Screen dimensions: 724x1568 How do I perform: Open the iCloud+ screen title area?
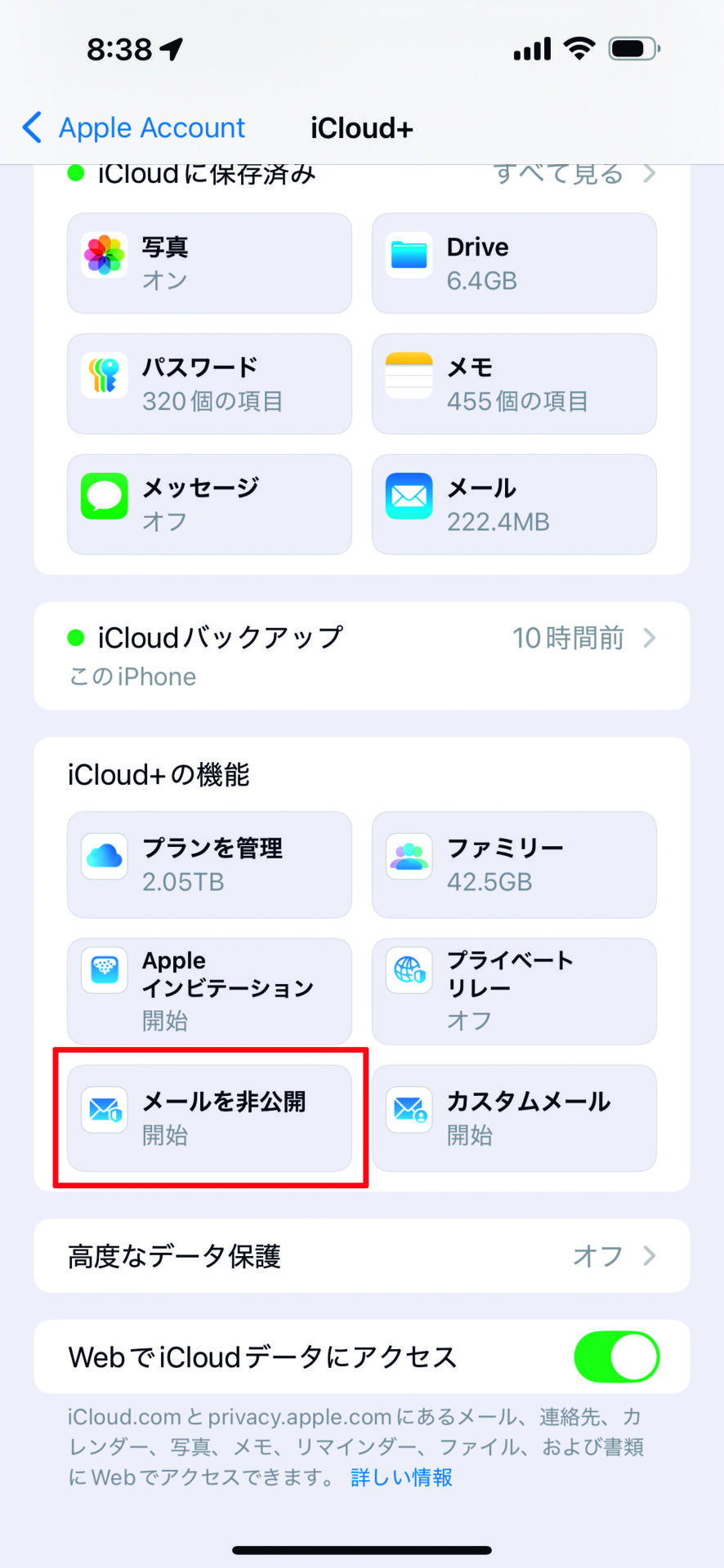click(x=360, y=127)
